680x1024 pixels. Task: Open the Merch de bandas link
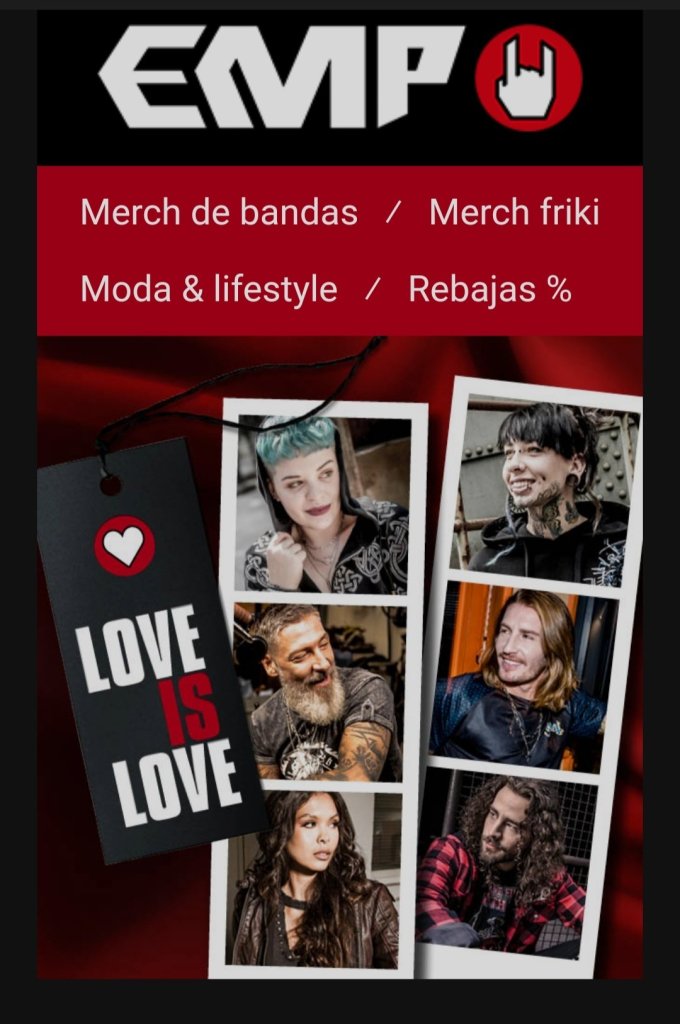click(x=218, y=213)
